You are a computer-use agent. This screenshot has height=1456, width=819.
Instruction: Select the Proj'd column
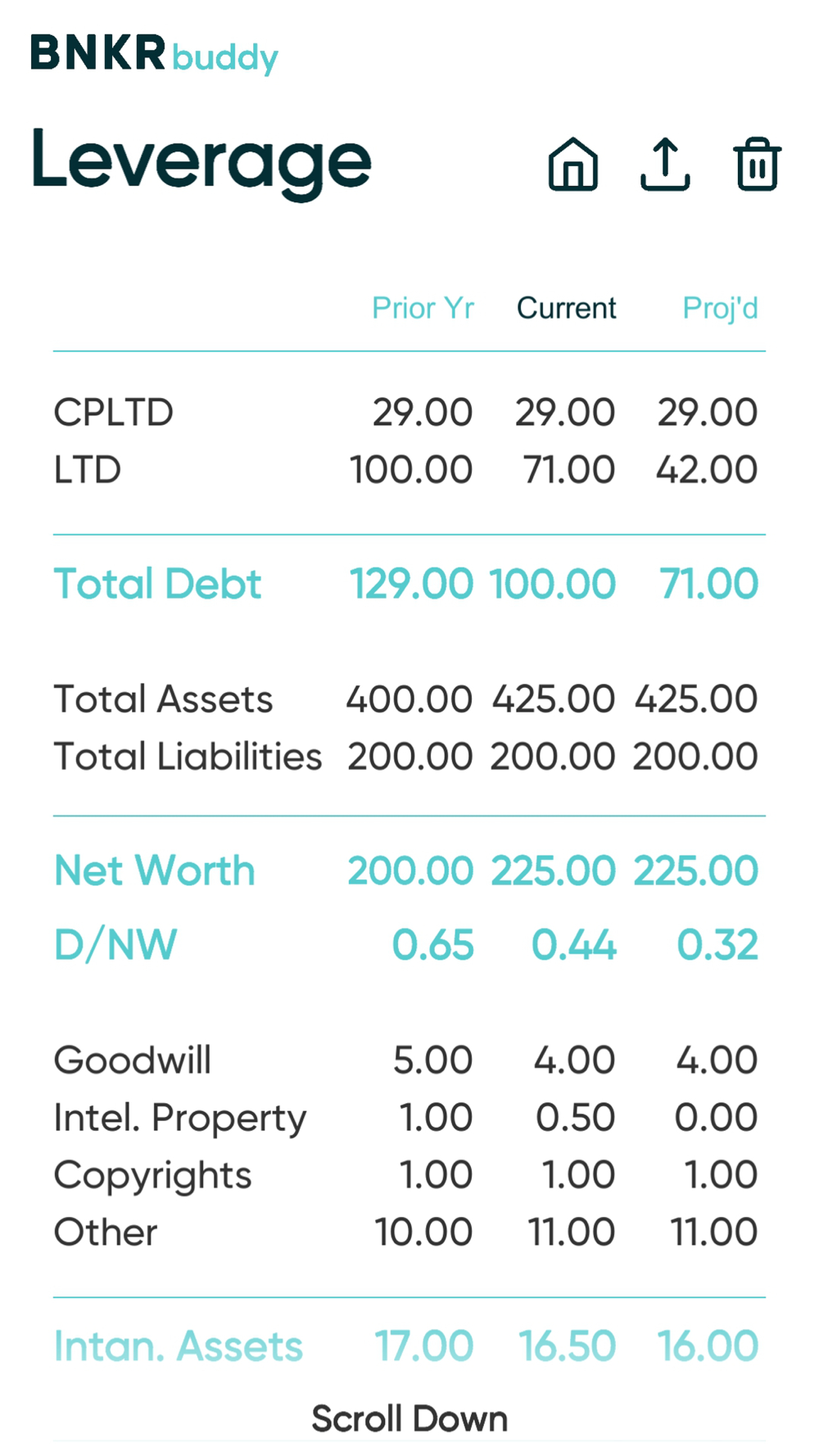[720, 308]
